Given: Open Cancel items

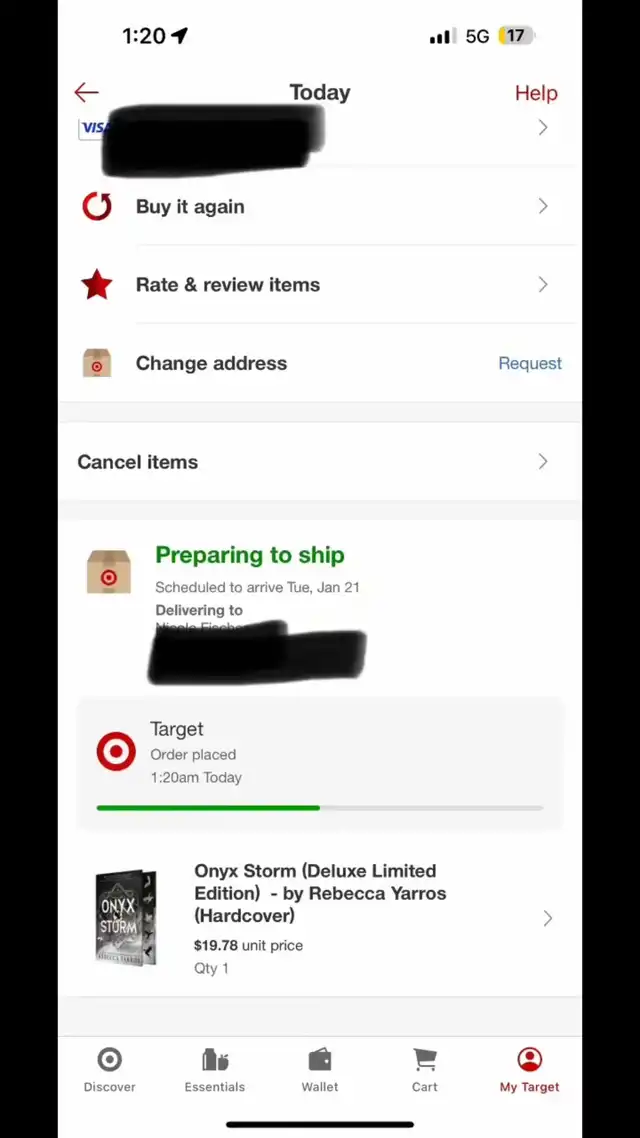Looking at the screenshot, I should [320, 462].
